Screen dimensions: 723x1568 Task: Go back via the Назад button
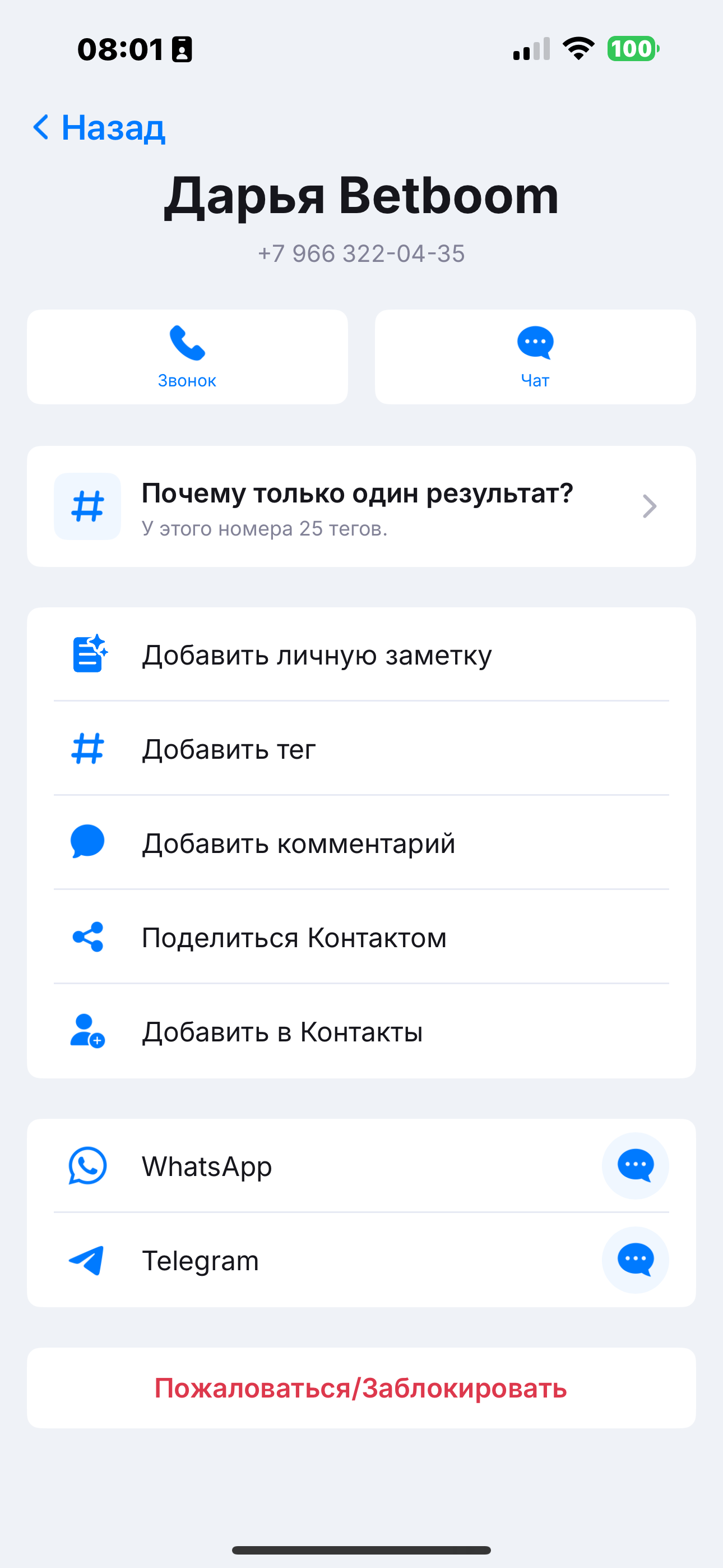(99, 128)
